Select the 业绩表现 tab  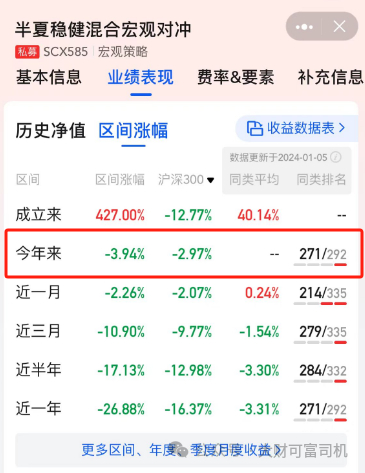[141, 77]
